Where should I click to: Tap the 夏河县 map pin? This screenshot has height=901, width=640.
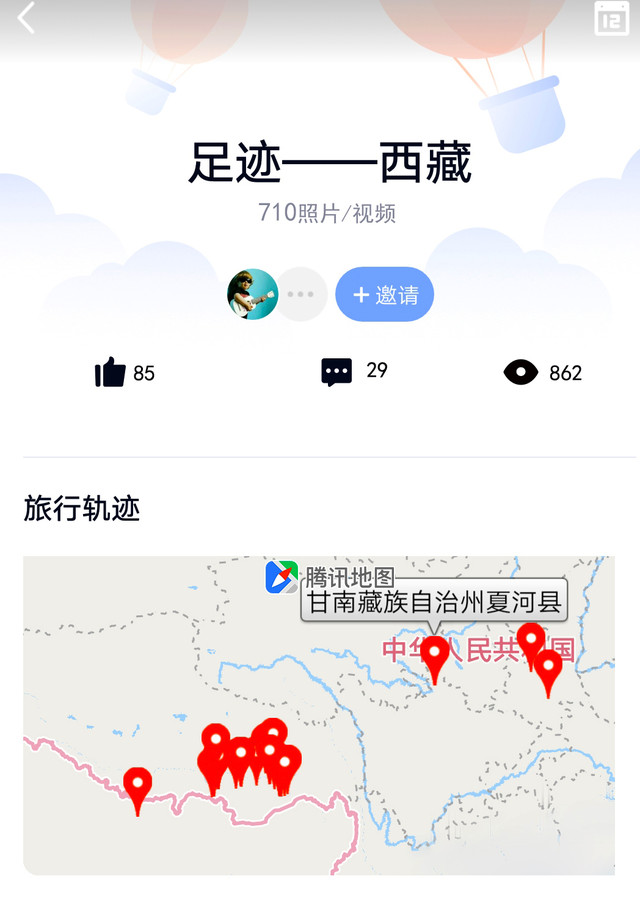click(434, 656)
